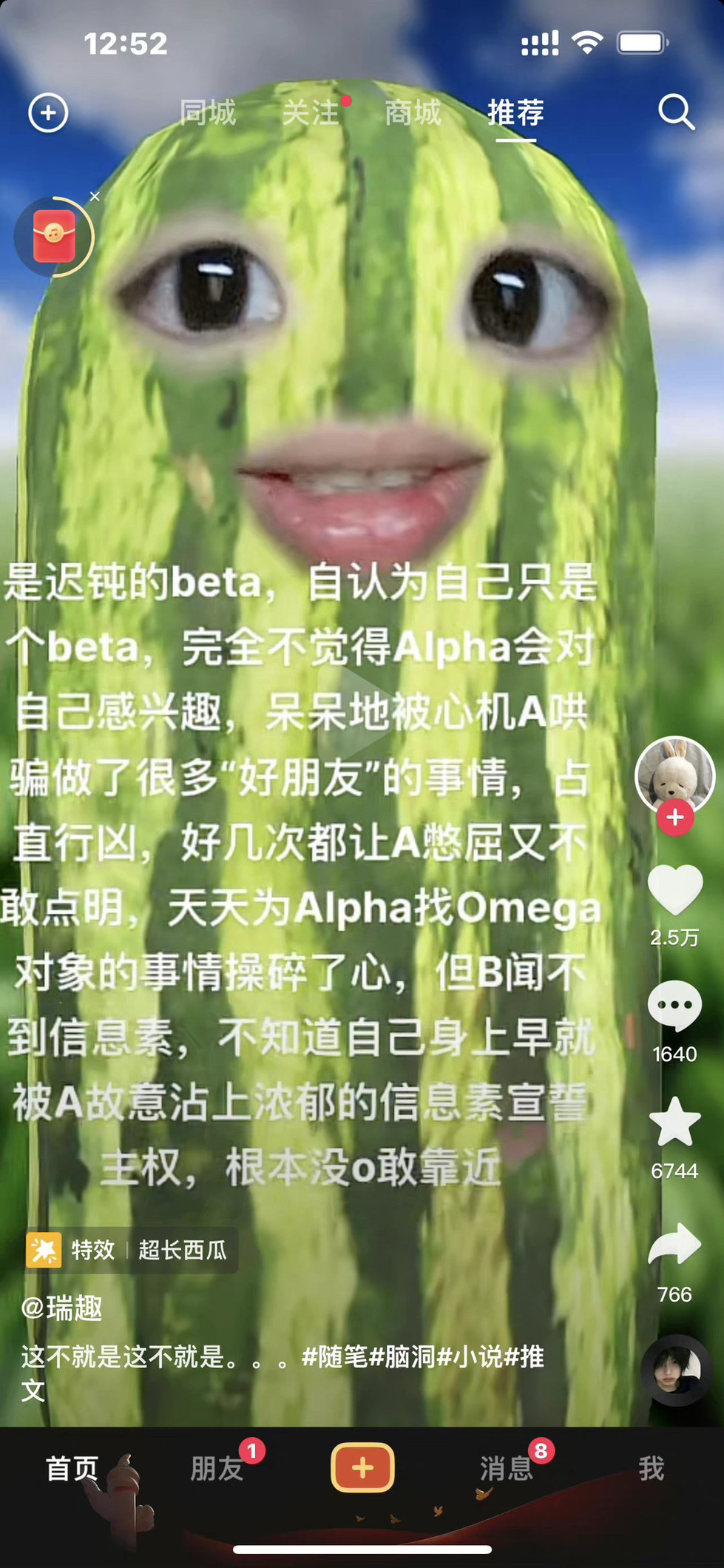Screen dimensions: 724x1568
Task: Open the red envelope reward widget
Action: (x=53, y=237)
